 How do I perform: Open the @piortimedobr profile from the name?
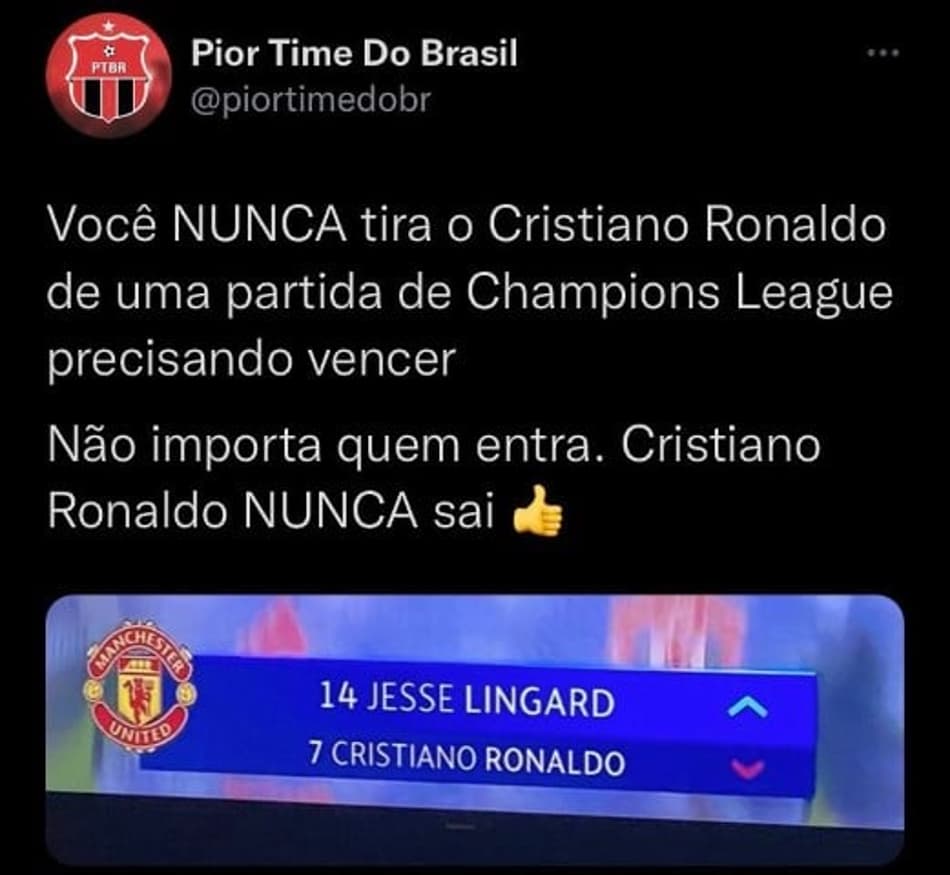click(354, 53)
